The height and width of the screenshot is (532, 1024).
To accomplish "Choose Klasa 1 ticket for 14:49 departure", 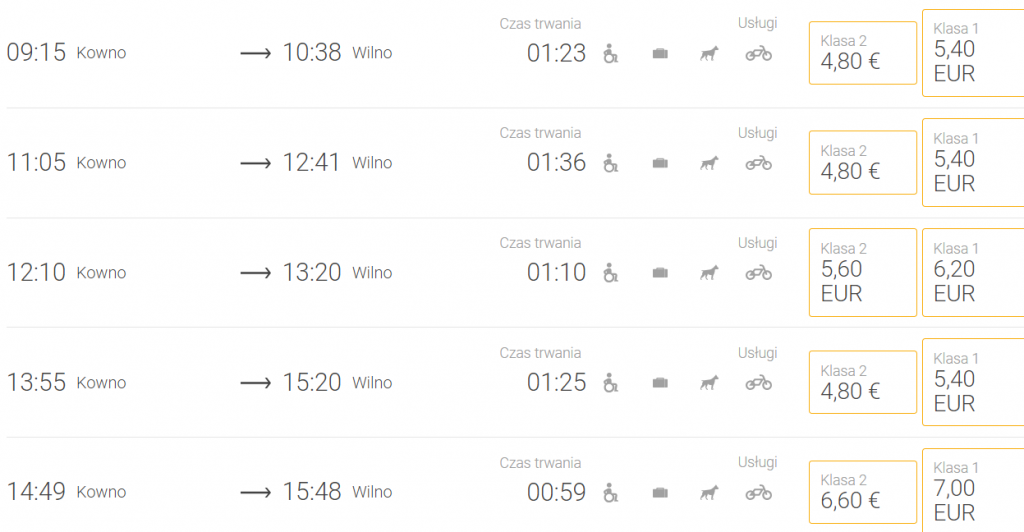I will tap(972, 490).
